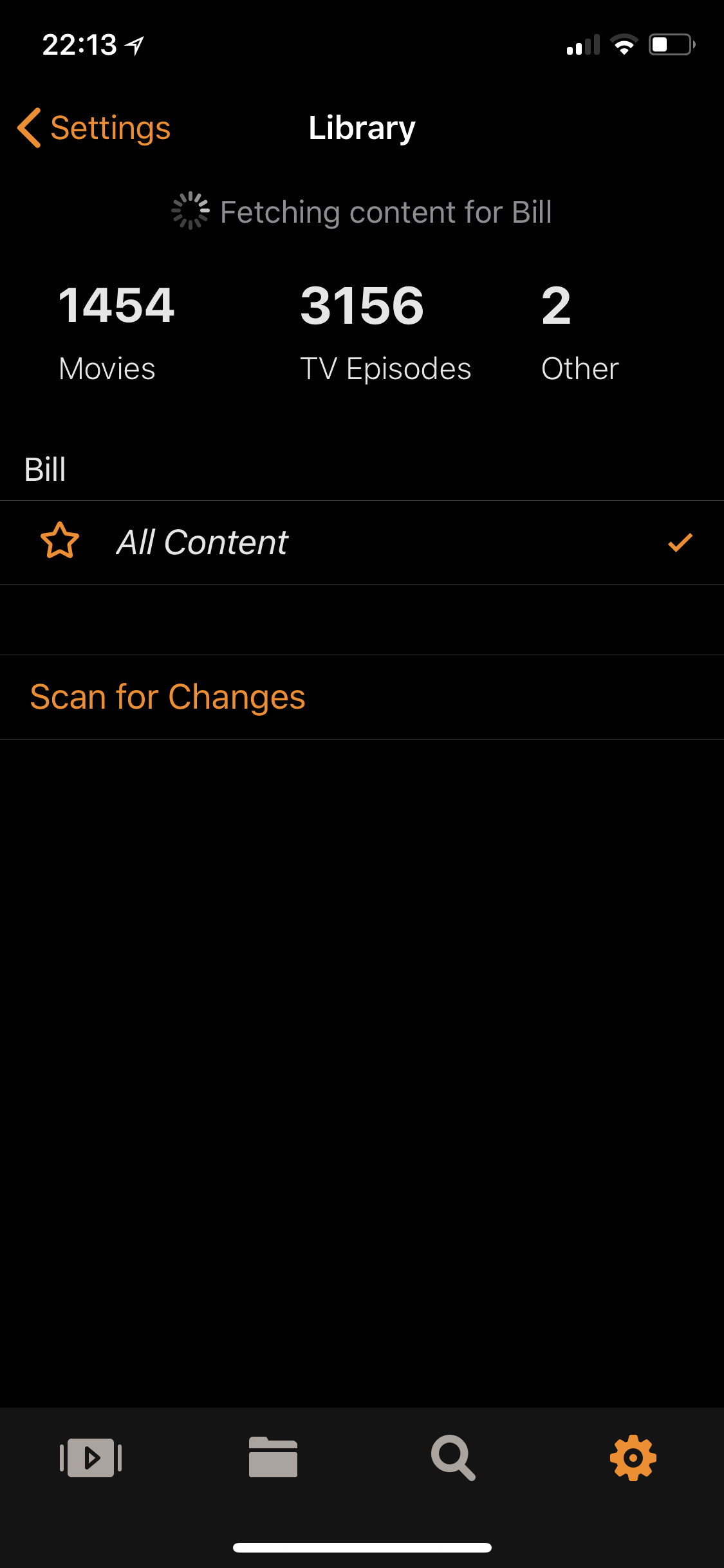
Task: Open the settings gear tab
Action: coord(633,1458)
